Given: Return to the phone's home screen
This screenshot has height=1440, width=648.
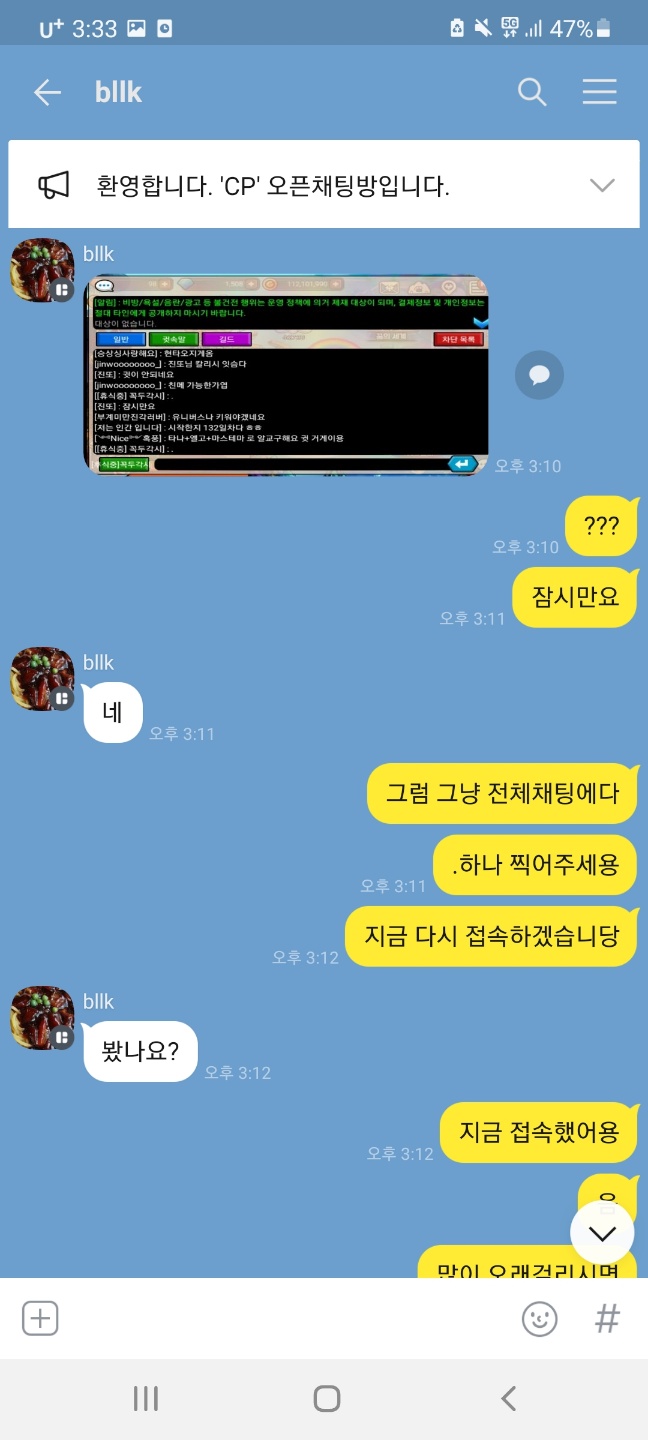Looking at the screenshot, I should (326, 1398).
